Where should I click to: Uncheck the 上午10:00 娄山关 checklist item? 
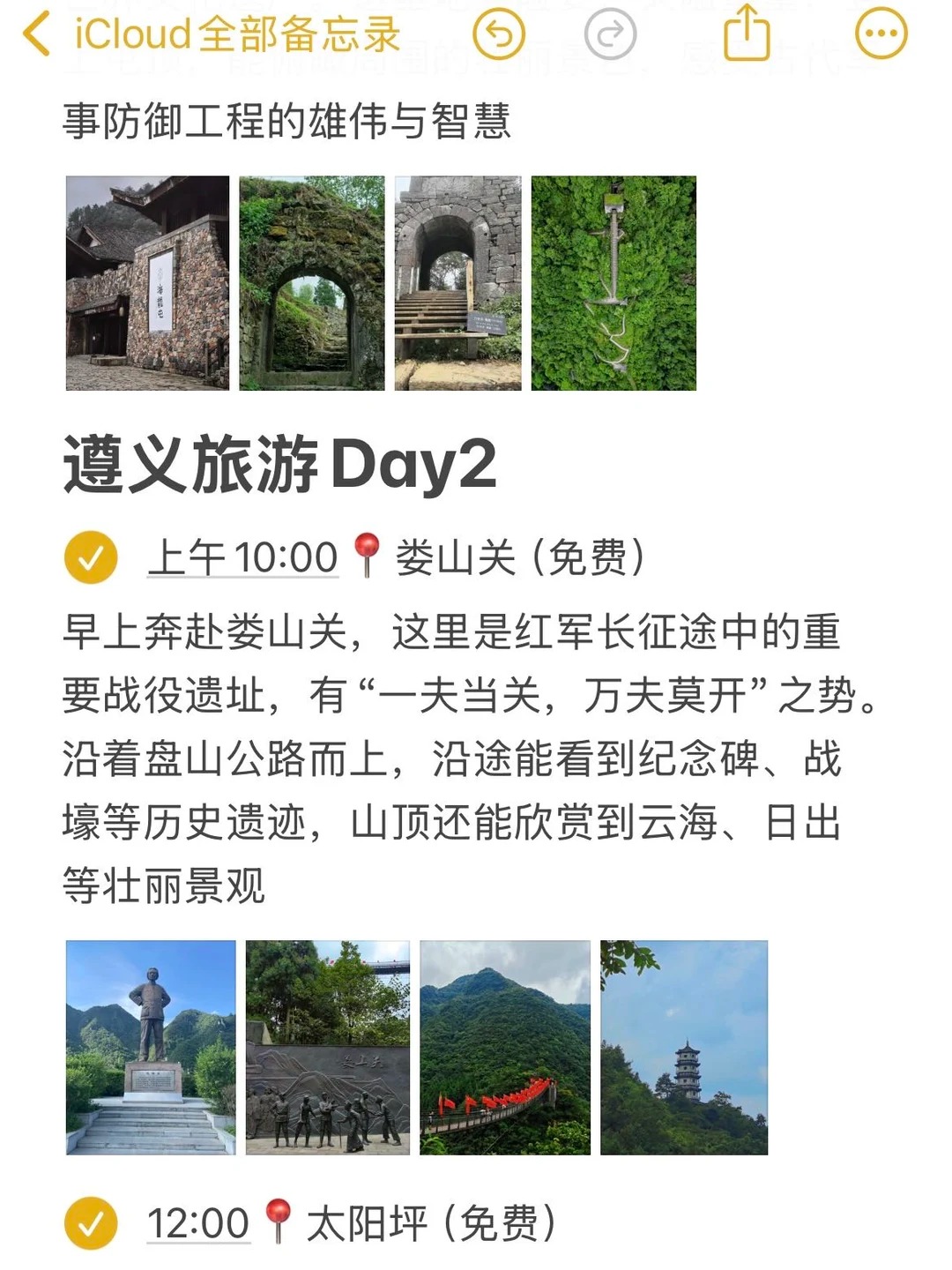coord(91,557)
